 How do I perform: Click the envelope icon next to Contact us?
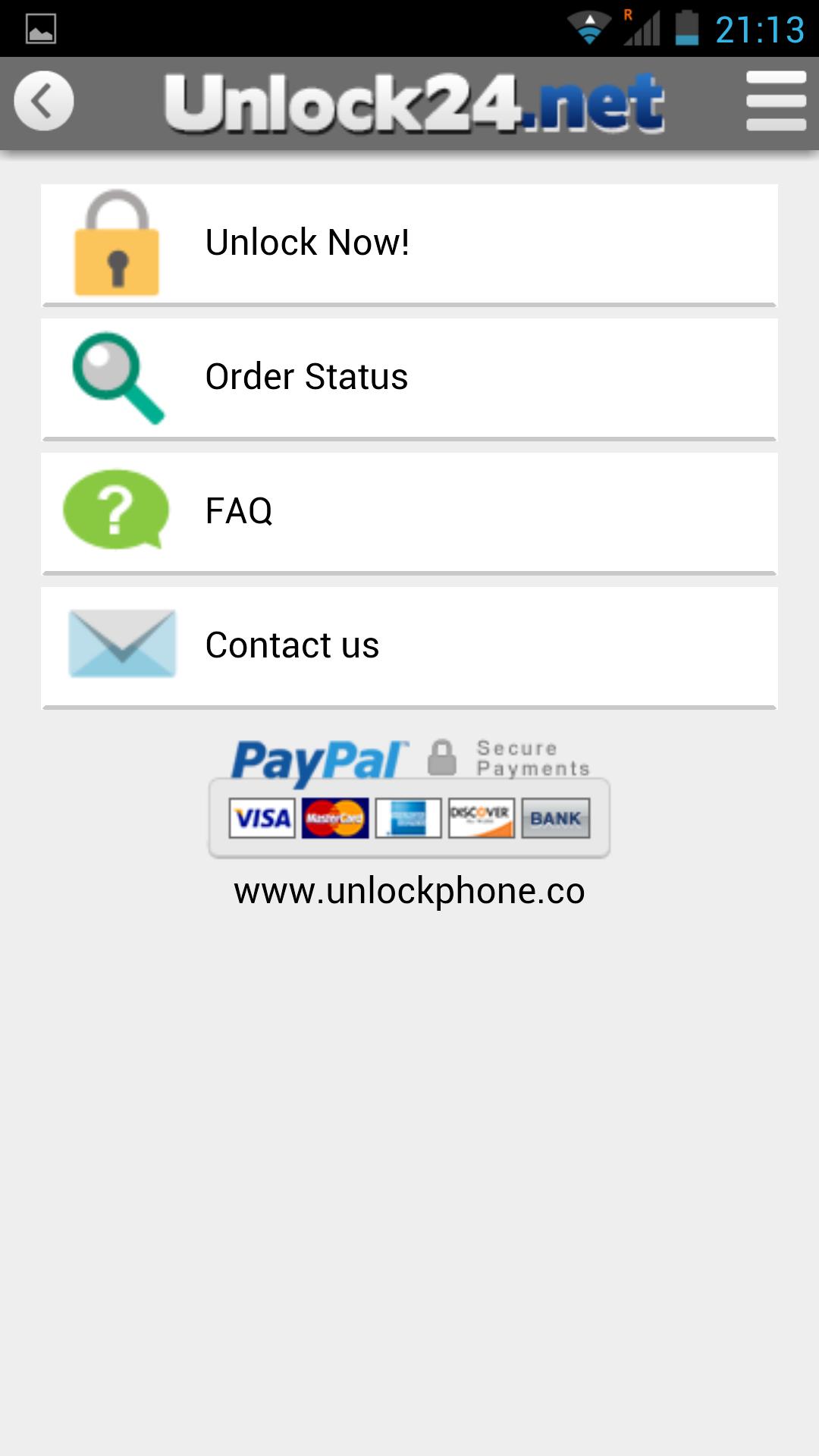tap(121, 644)
